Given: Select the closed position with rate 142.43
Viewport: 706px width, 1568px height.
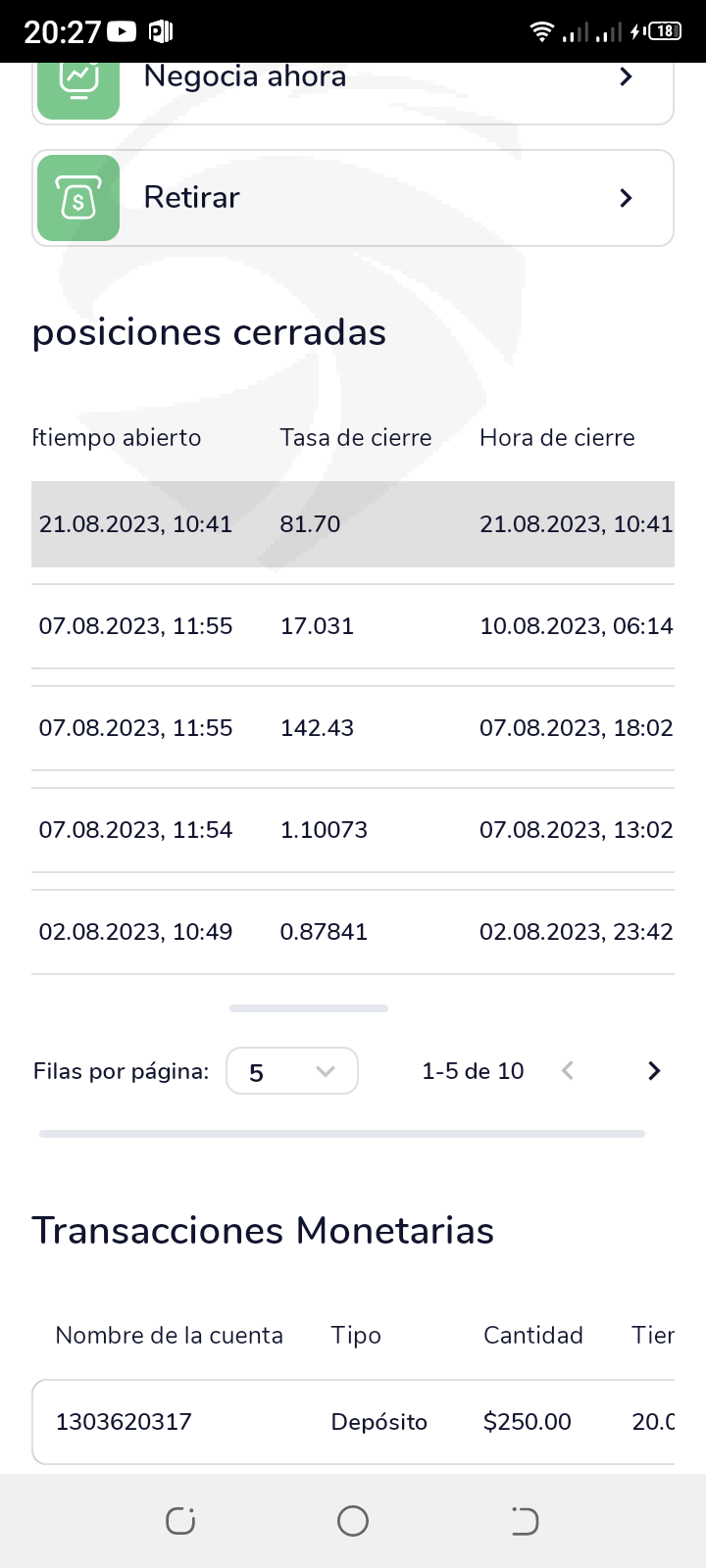Looking at the screenshot, I should tap(353, 728).
